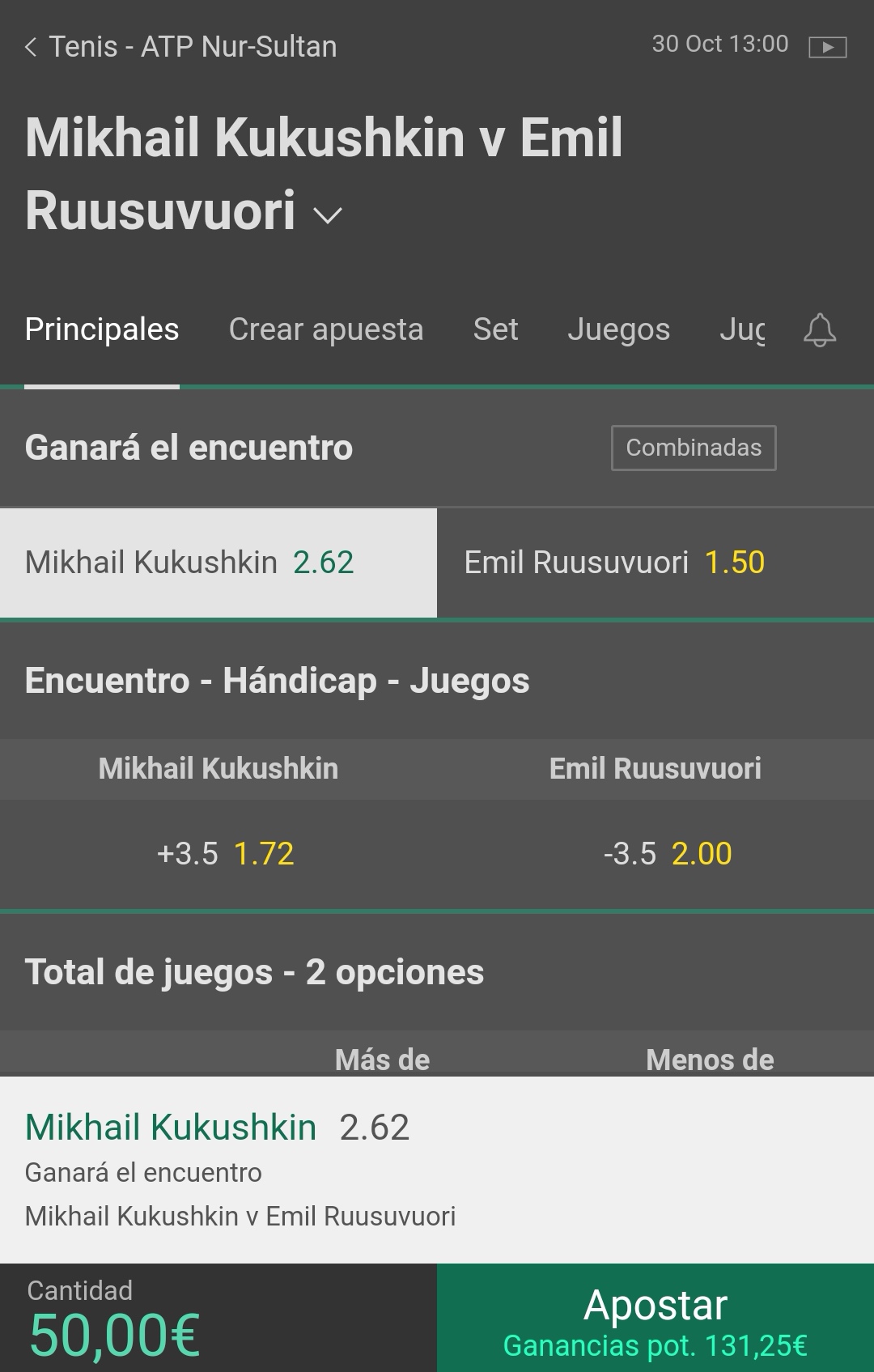874x1372 pixels.
Task: Tap the Combinadas button
Action: tap(694, 448)
